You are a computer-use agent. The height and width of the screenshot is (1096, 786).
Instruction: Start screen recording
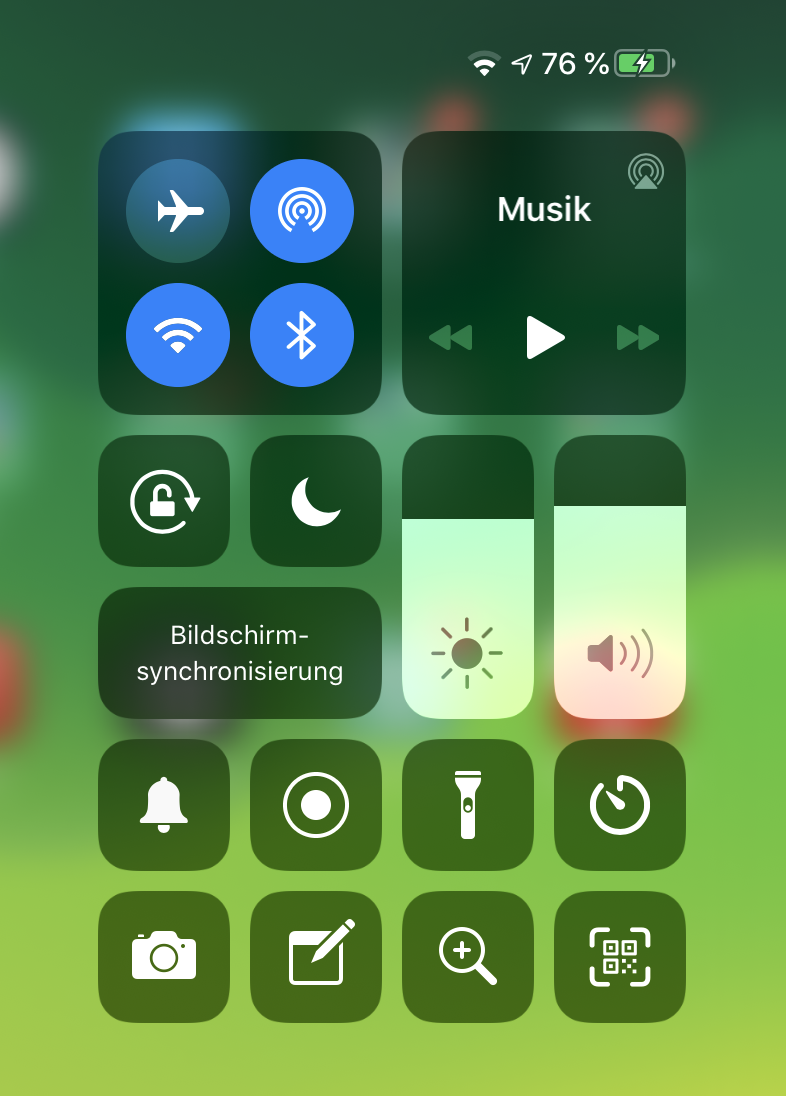pyautogui.click(x=316, y=805)
